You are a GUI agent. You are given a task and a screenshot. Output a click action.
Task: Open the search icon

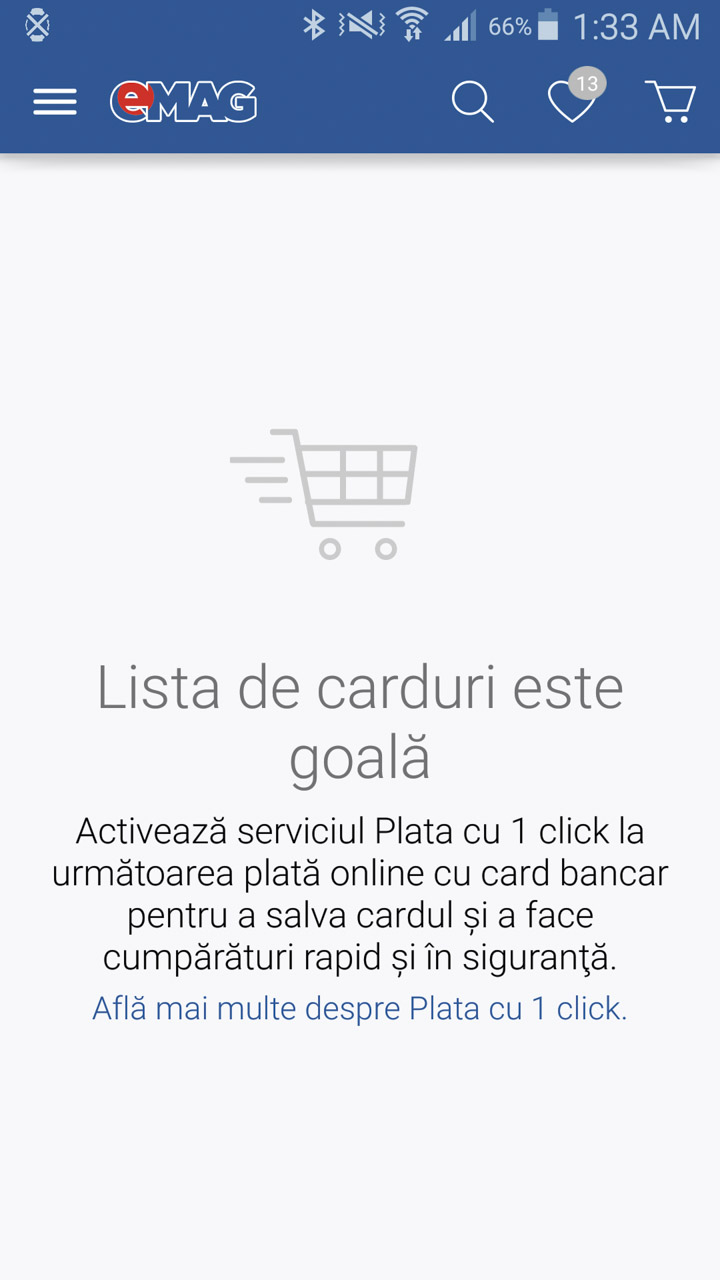point(472,102)
